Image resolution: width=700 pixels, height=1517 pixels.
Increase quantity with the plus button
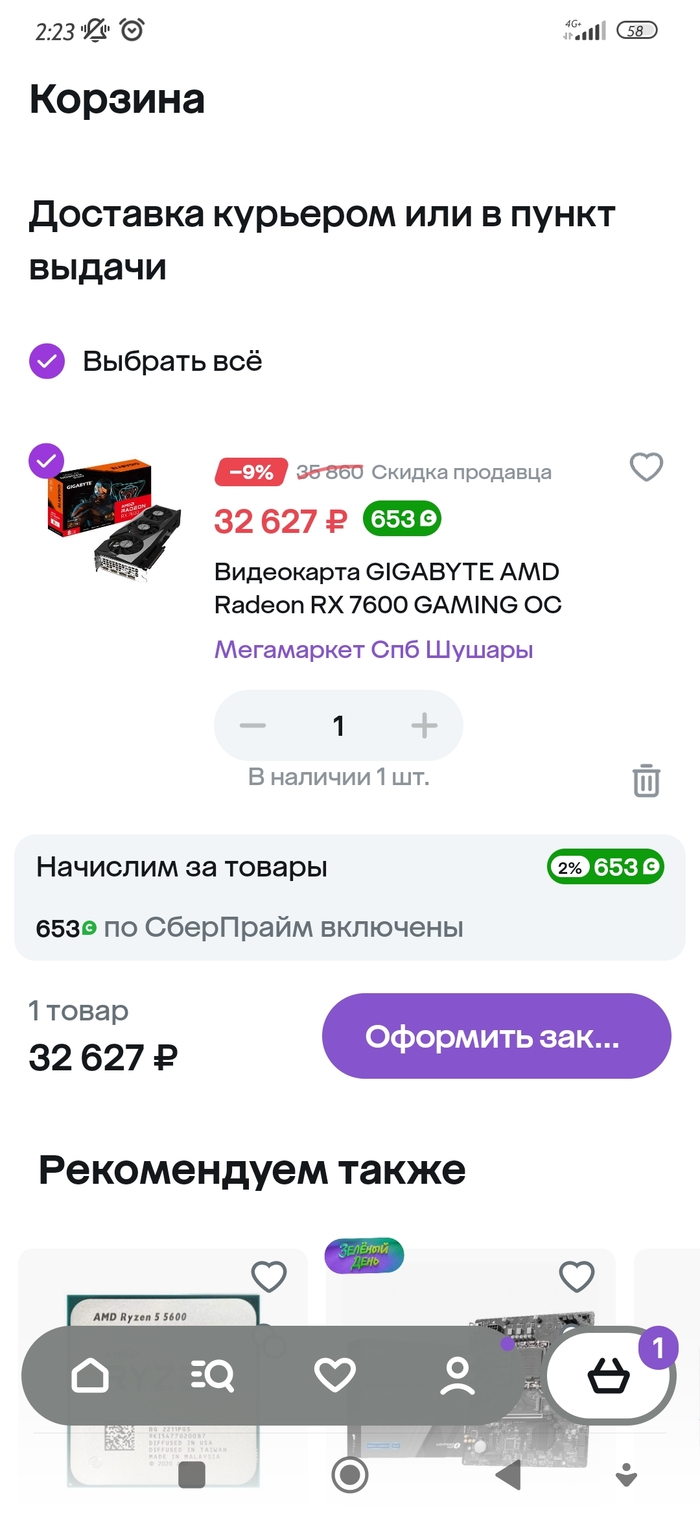coord(424,726)
